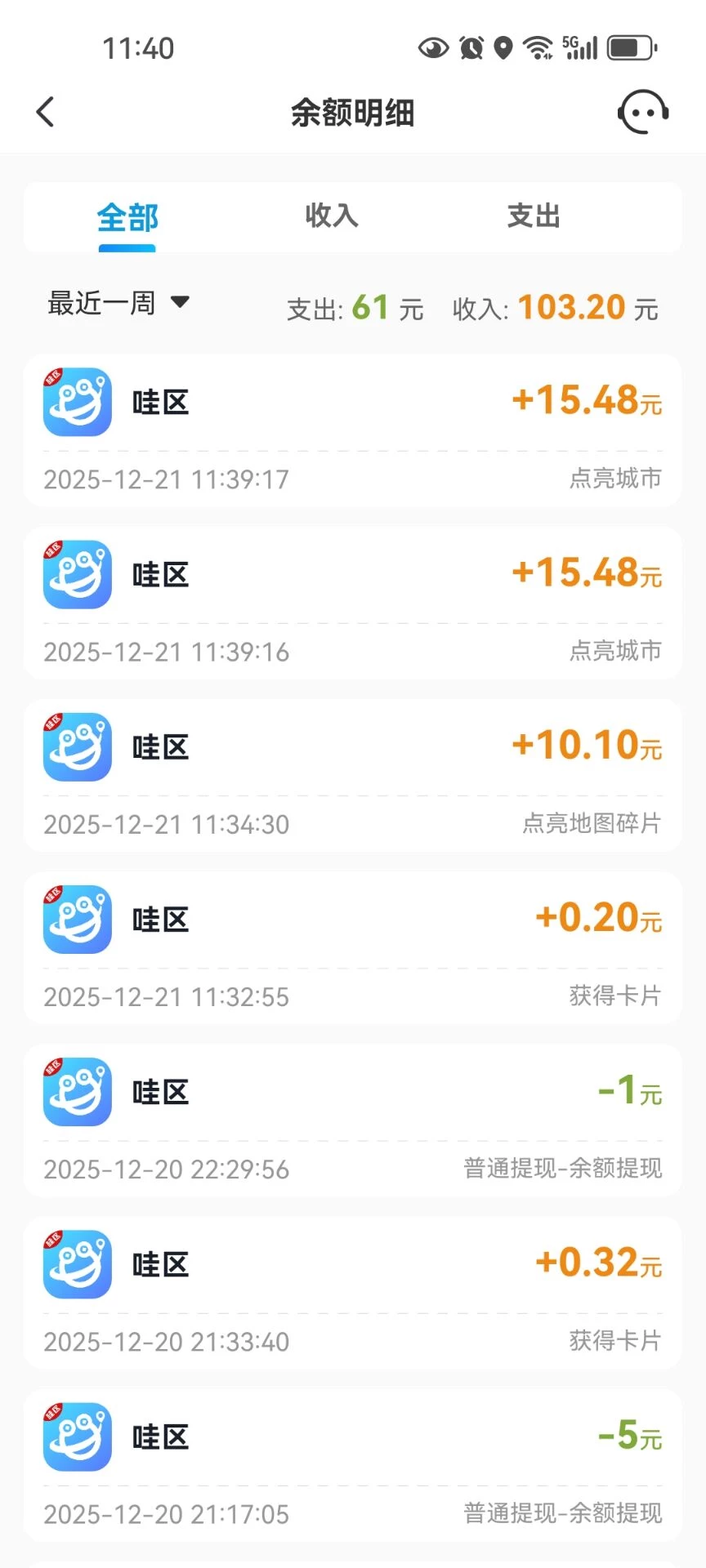This screenshot has width=706, height=1568.
Task: Go back using the top-left arrow
Action: (46, 112)
